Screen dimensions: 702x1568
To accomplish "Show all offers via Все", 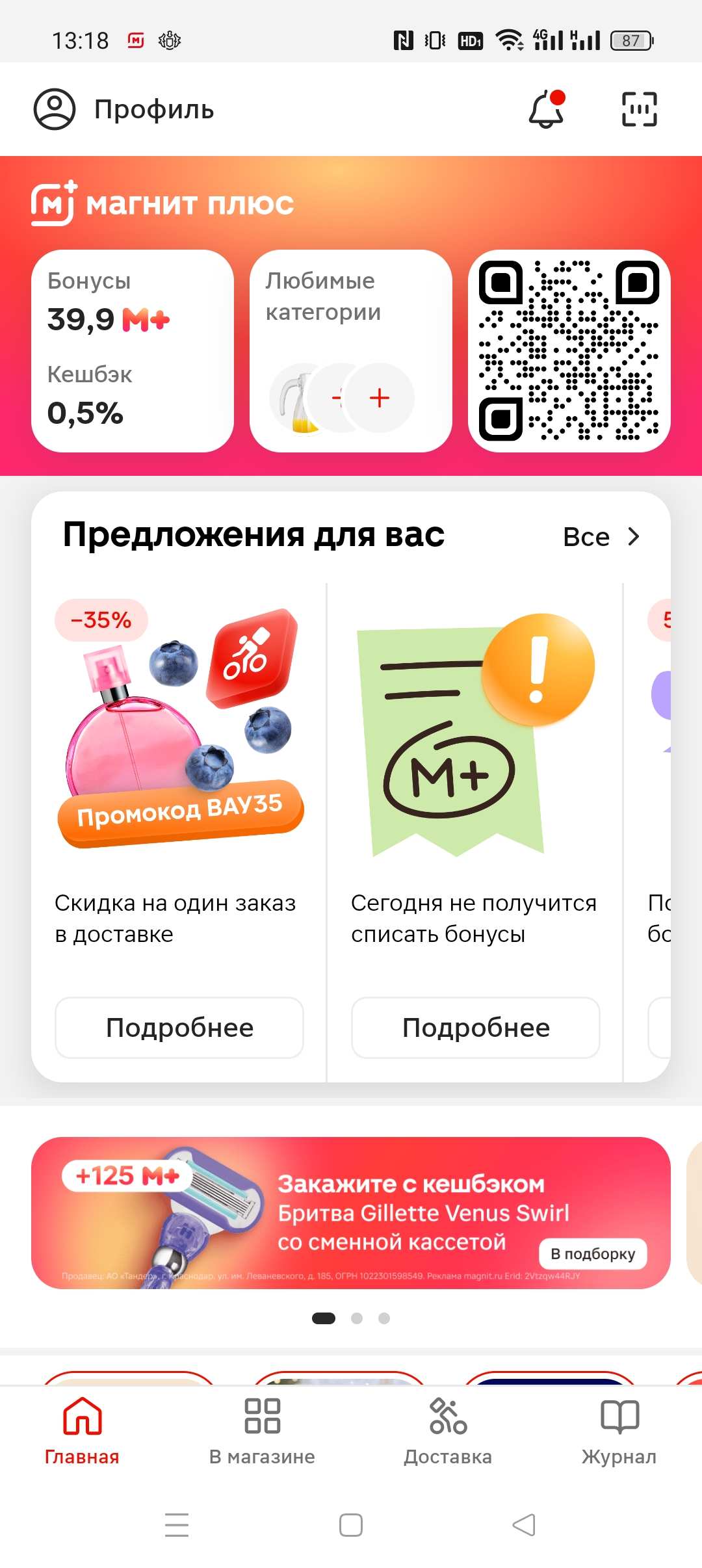I will pos(602,537).
